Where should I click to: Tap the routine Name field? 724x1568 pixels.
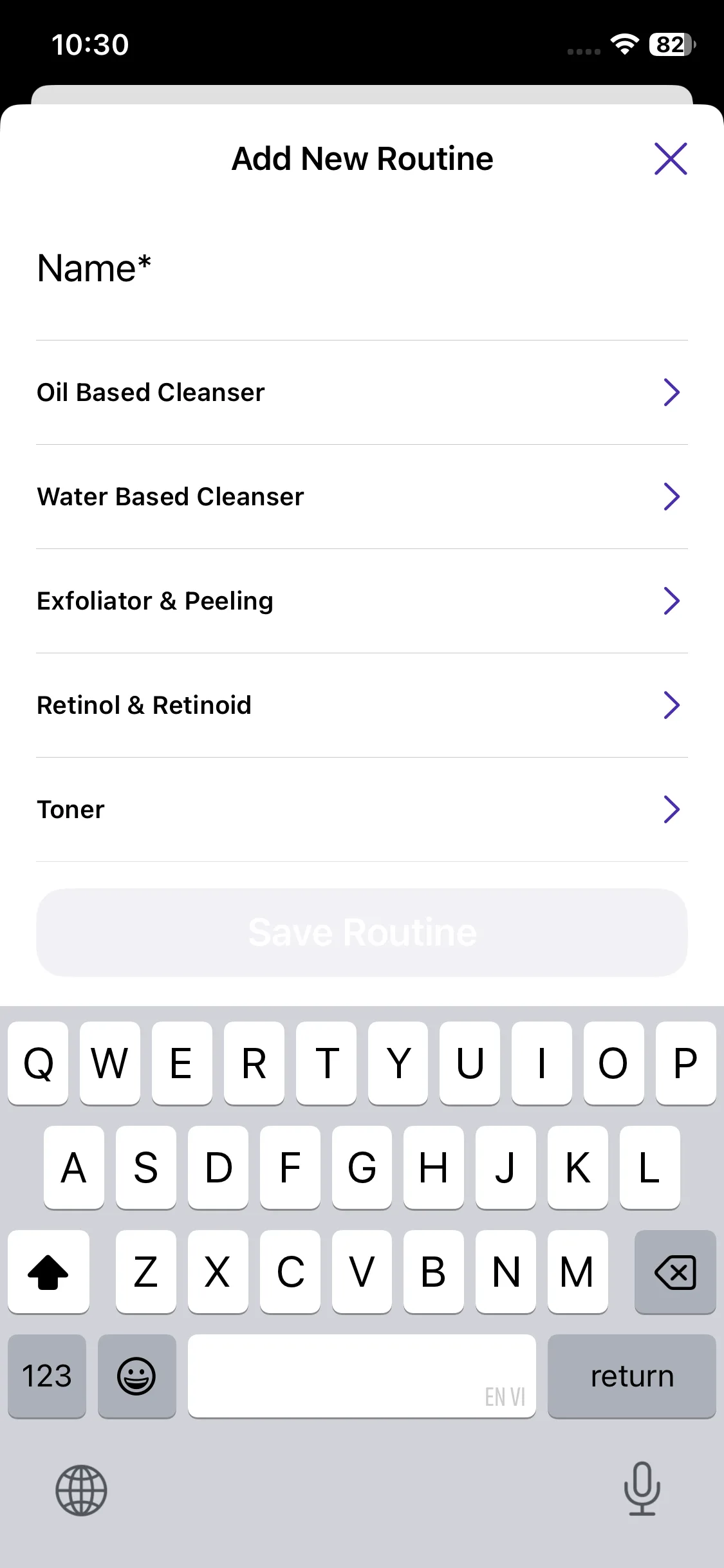pos(362,269)
